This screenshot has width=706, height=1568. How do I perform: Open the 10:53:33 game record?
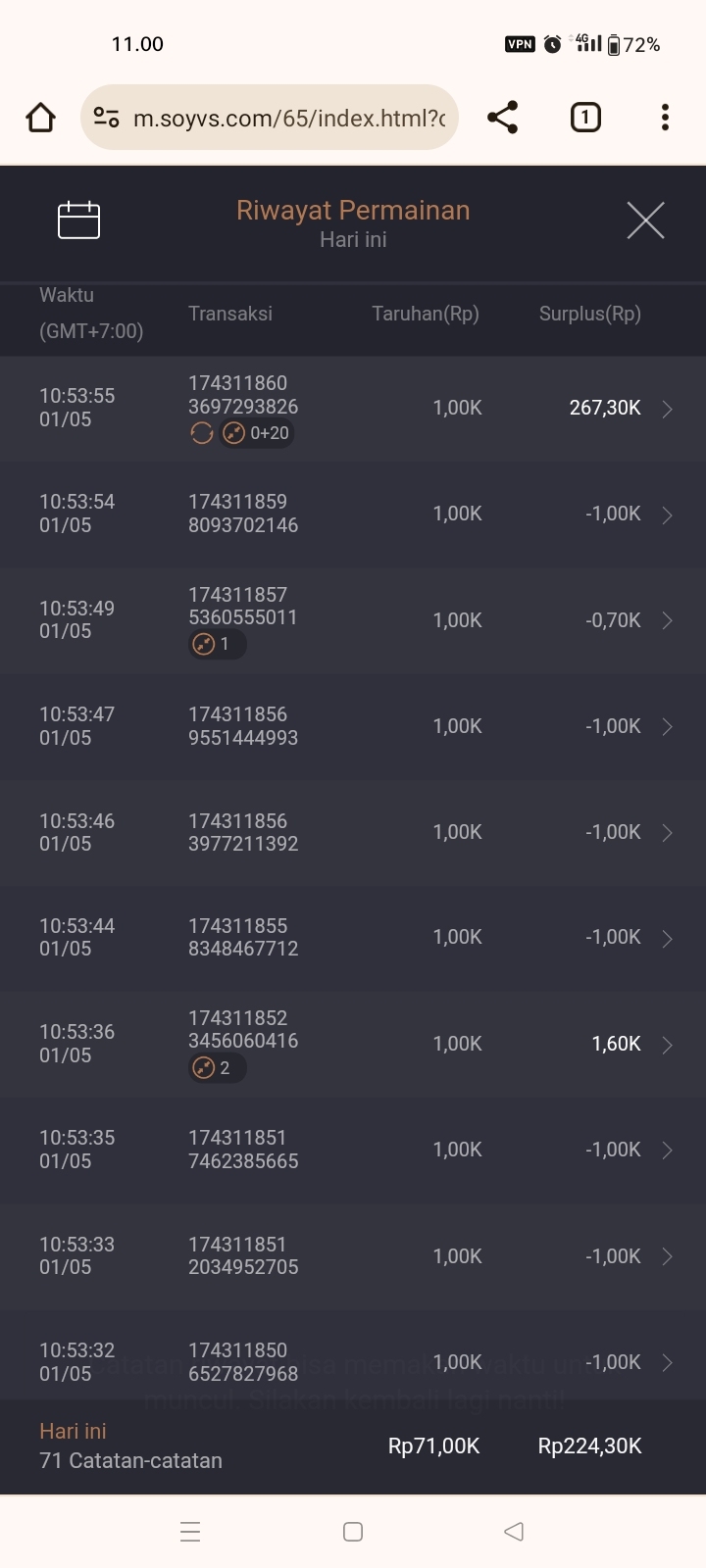coord(667,1256)
